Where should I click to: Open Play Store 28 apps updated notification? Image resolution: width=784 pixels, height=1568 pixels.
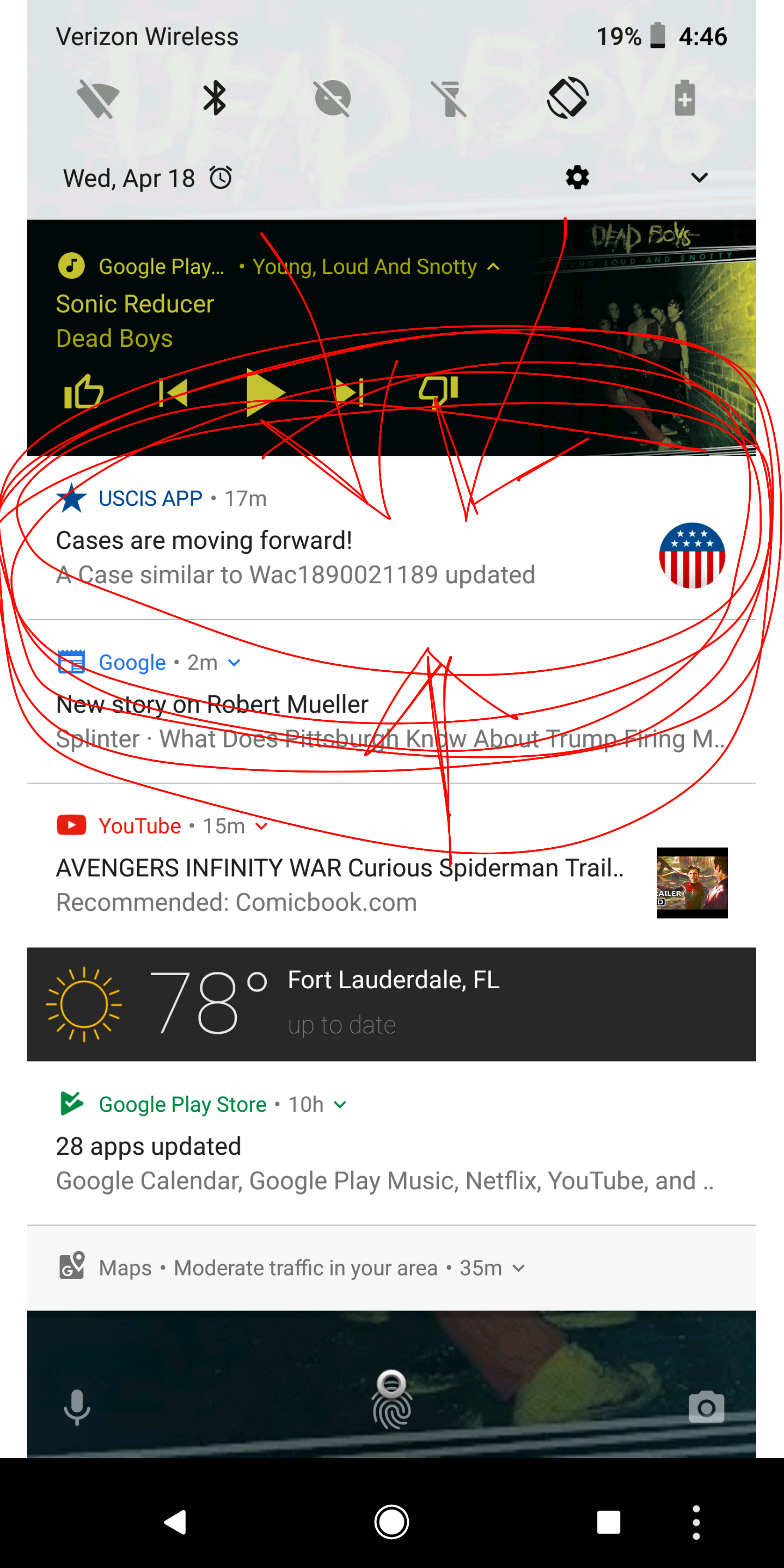[x=391, y=1143]
